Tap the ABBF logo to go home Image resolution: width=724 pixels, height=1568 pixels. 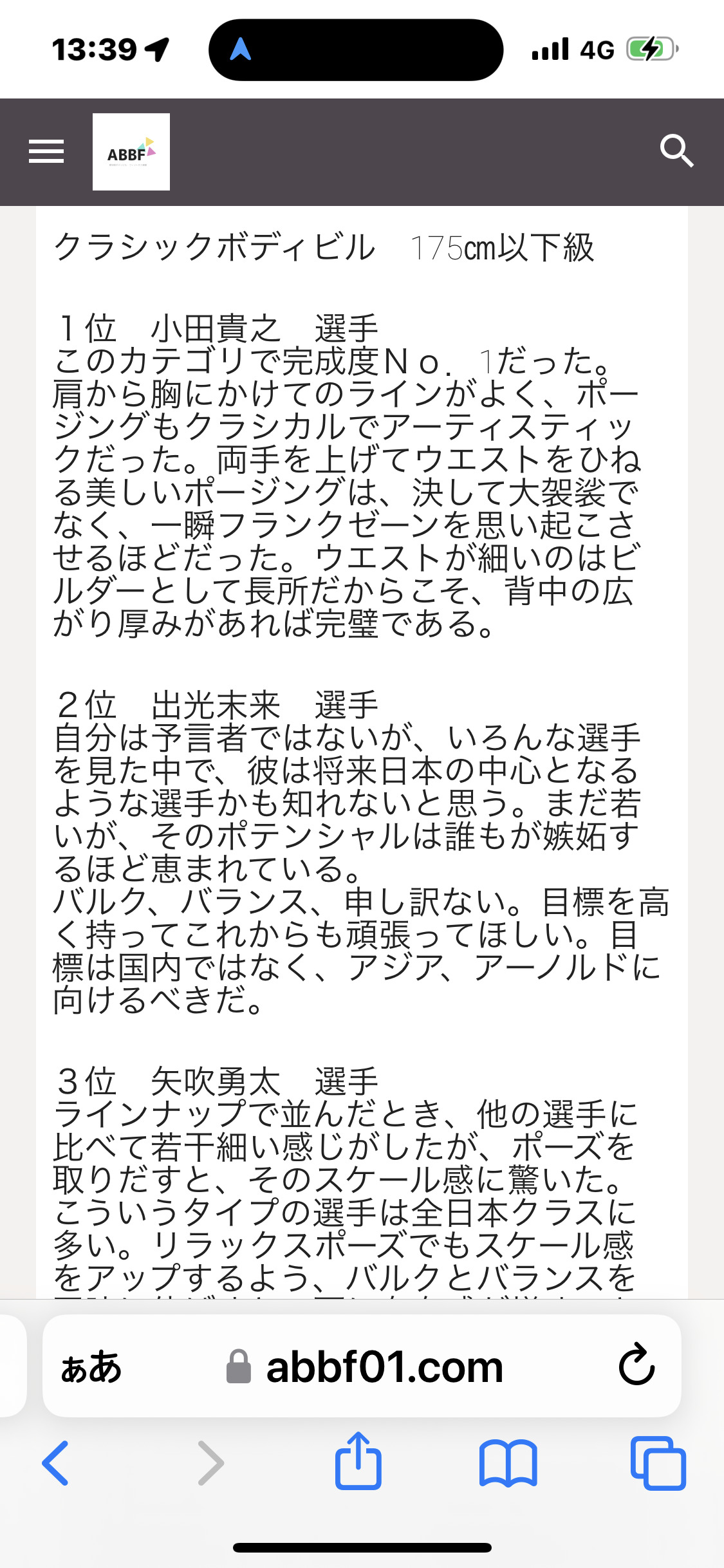(131, 152)
